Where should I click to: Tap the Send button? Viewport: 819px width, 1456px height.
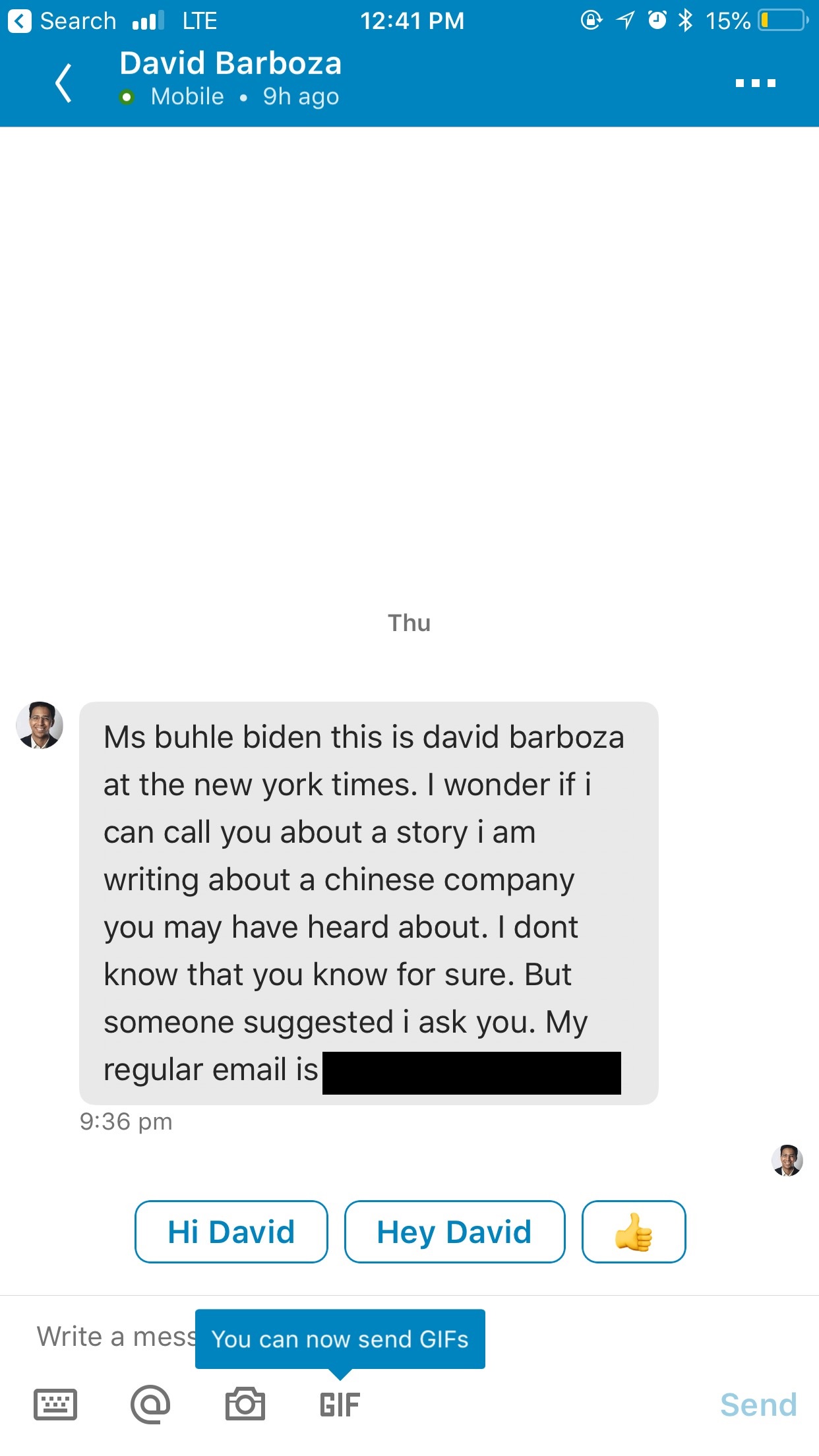(x=758, y=1405)
